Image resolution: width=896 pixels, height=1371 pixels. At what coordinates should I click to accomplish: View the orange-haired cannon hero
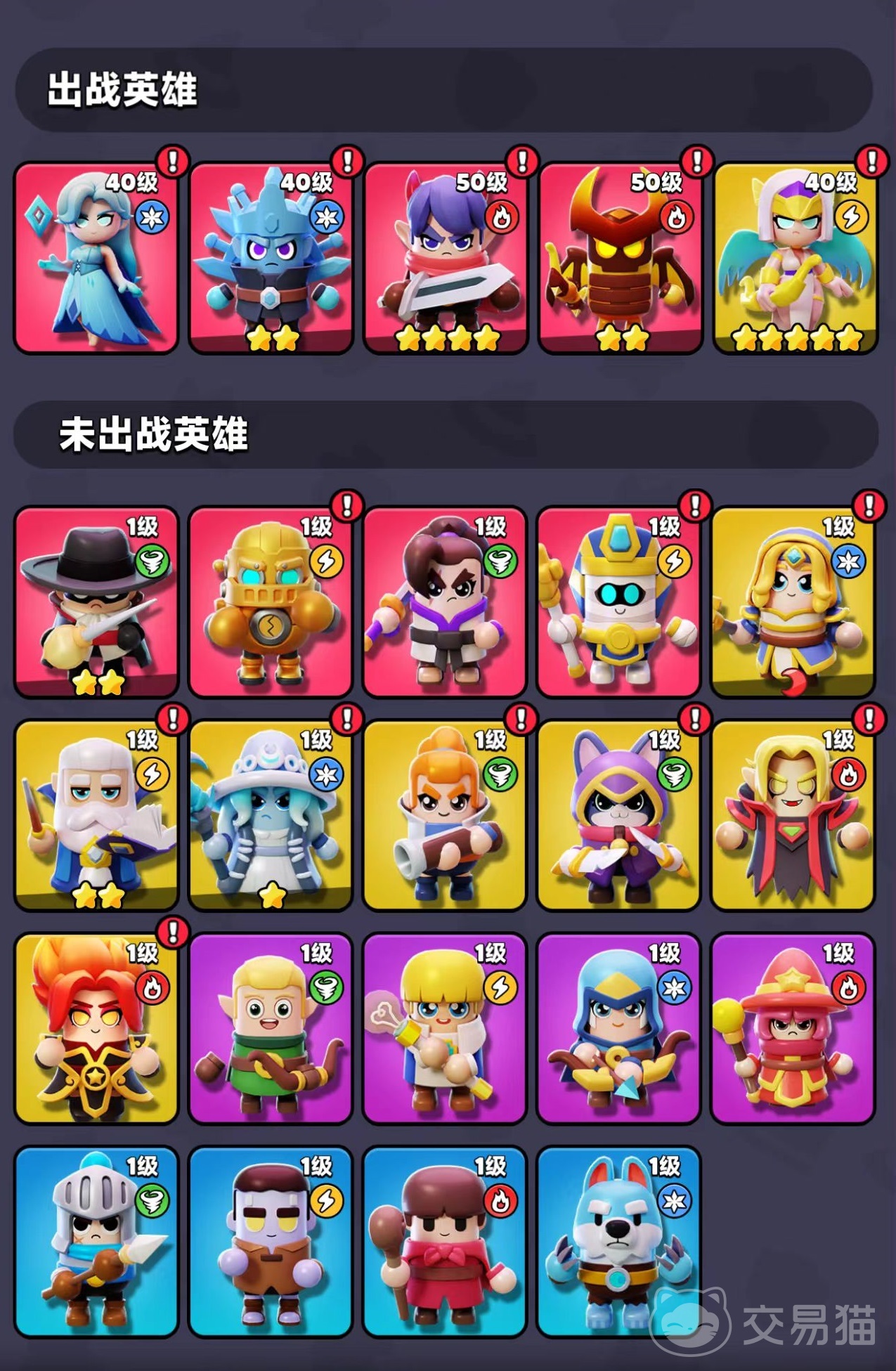pos(444,815)
